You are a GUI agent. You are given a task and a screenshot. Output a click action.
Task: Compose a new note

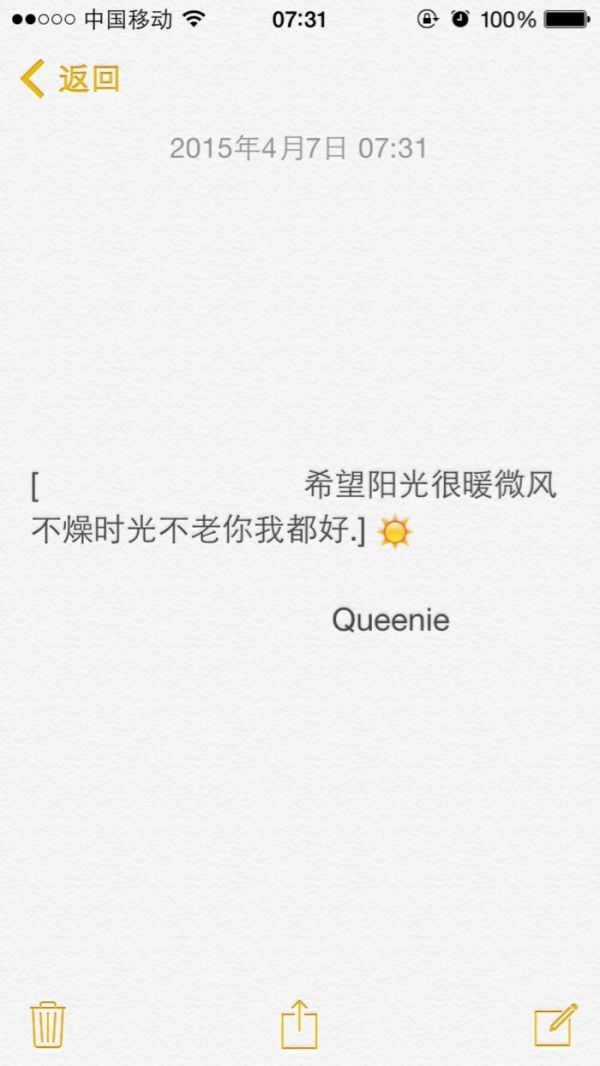[555, 1025]
